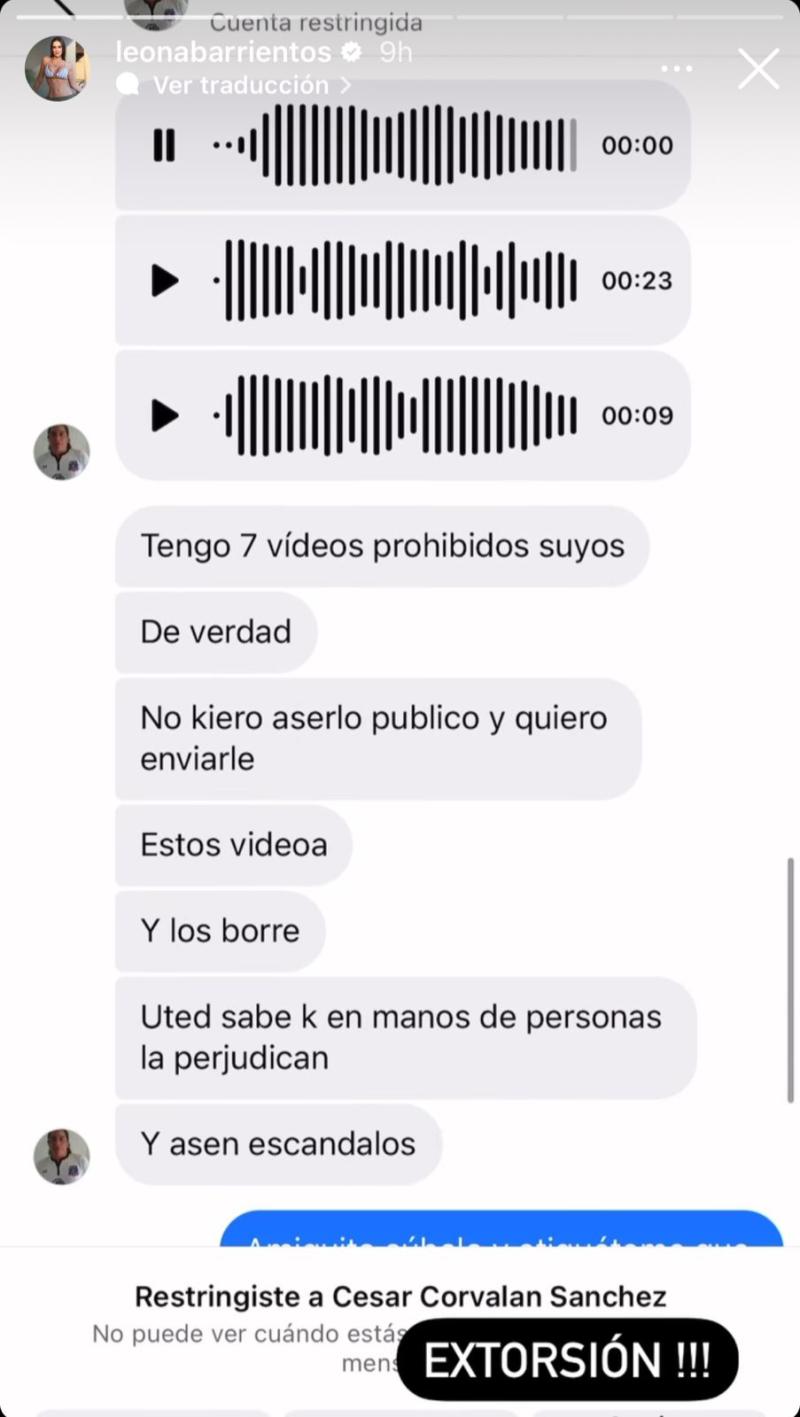800x1417 pixels.
Task: Play the 00:23 voice message
Action: [163, 280]
